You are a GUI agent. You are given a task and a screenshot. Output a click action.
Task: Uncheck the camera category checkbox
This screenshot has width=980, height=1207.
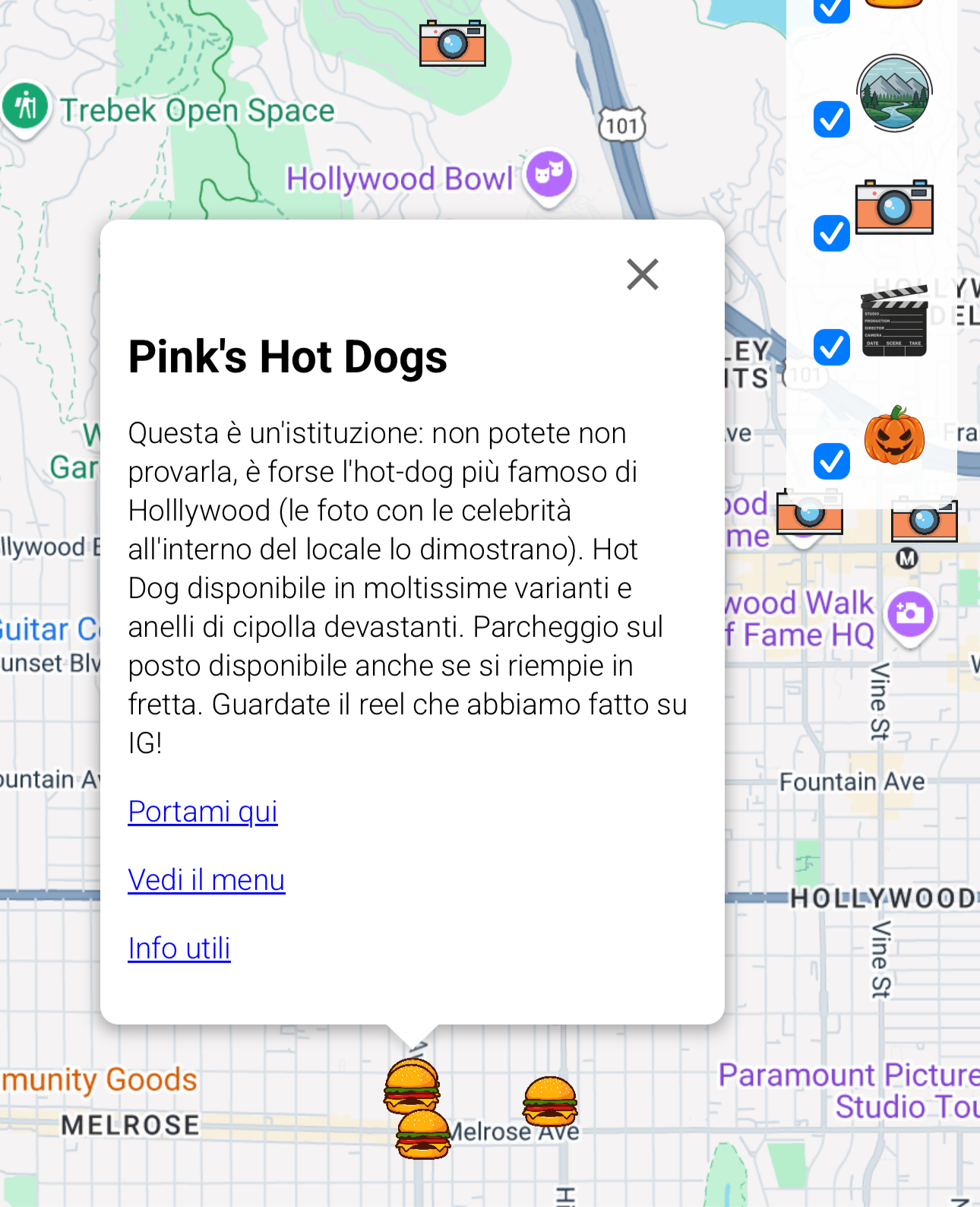(x=832, y=233)
